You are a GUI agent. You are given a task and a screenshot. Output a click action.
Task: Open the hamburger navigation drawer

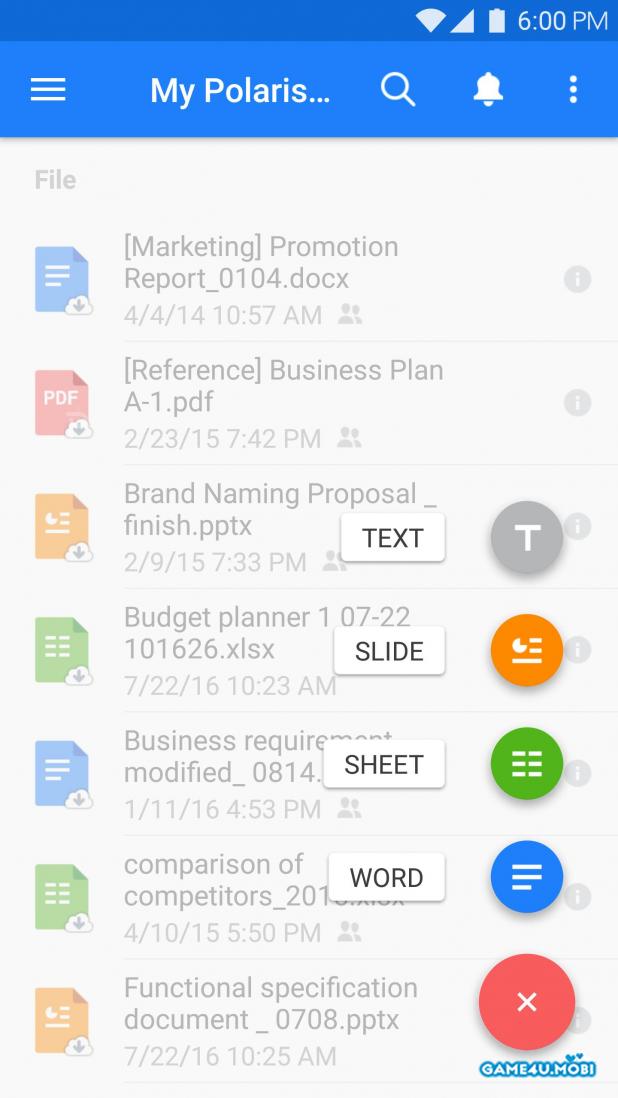point(48,90)
